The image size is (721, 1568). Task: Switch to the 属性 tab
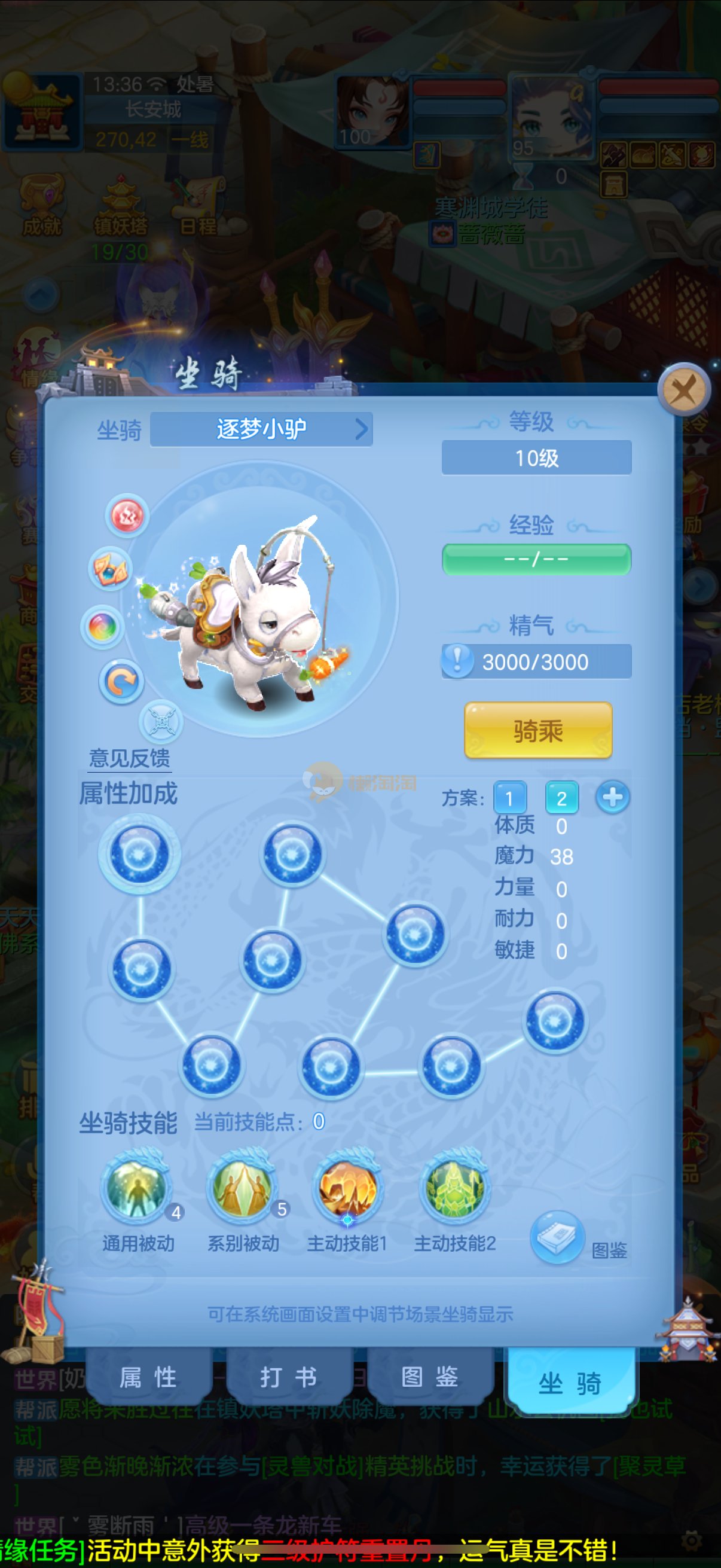click(148, 1378)
